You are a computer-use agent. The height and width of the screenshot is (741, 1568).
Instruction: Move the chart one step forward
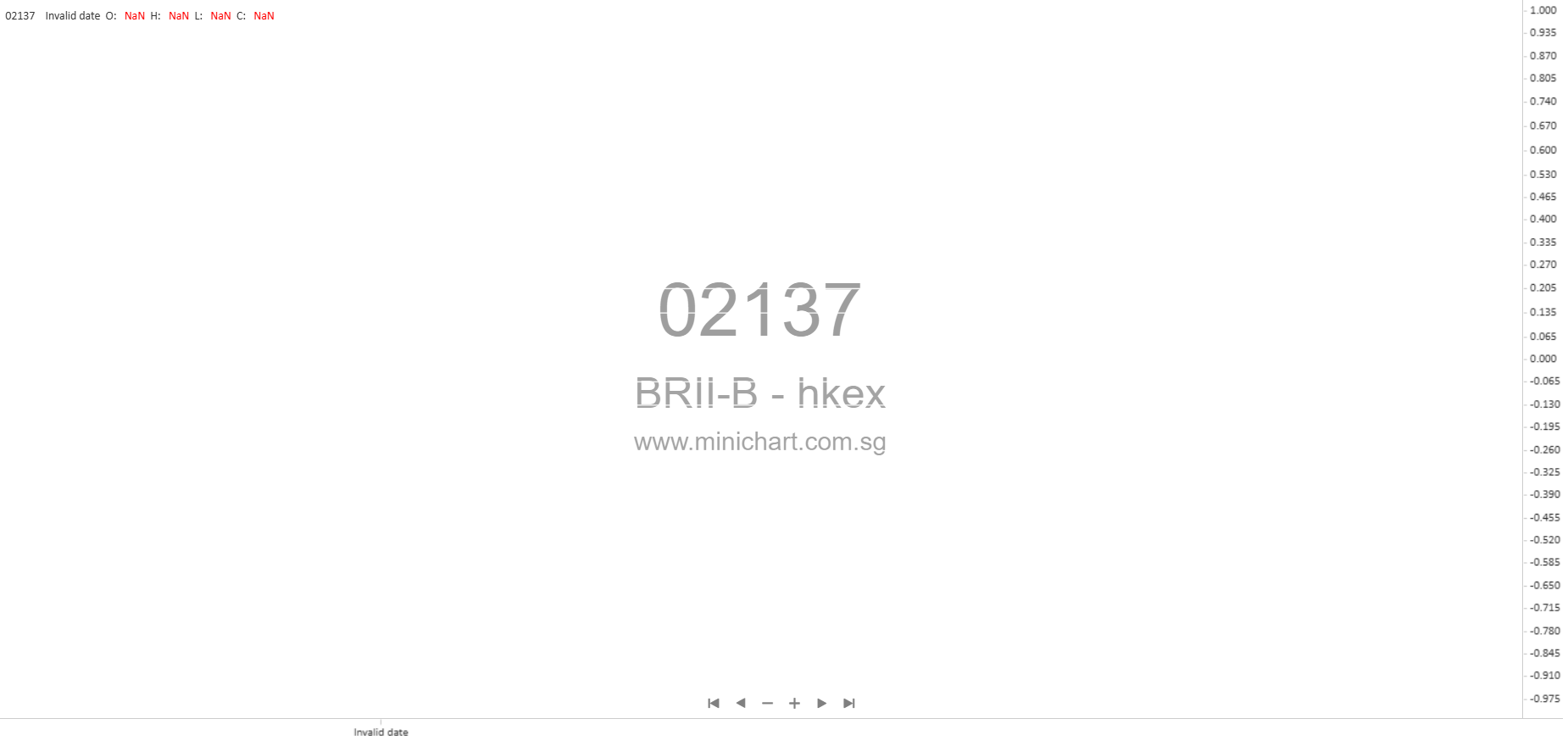pos(821,703)
